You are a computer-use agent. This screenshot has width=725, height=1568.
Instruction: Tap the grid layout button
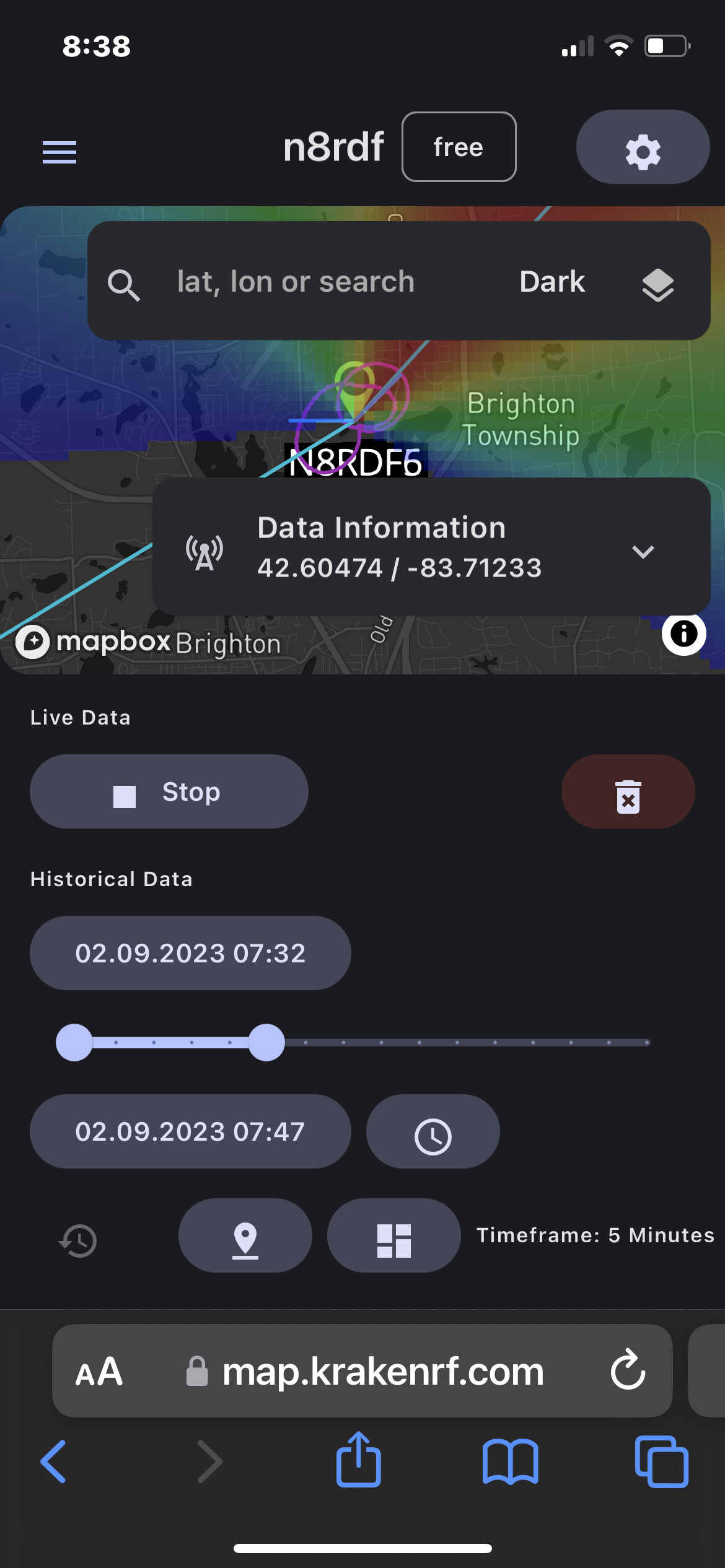coord(393,1235)
